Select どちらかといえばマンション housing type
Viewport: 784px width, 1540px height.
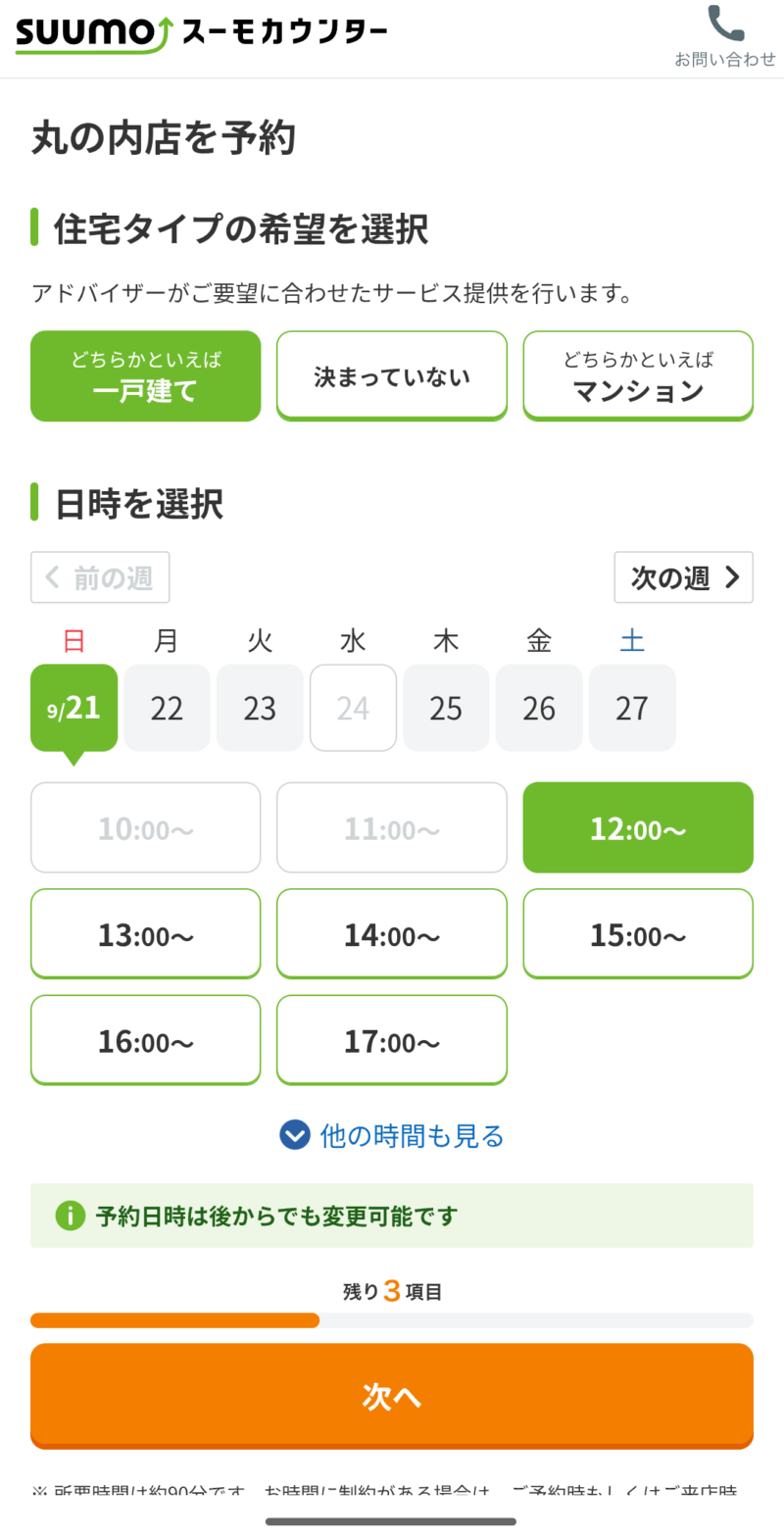pyautogui.click(x=638, y=376)
